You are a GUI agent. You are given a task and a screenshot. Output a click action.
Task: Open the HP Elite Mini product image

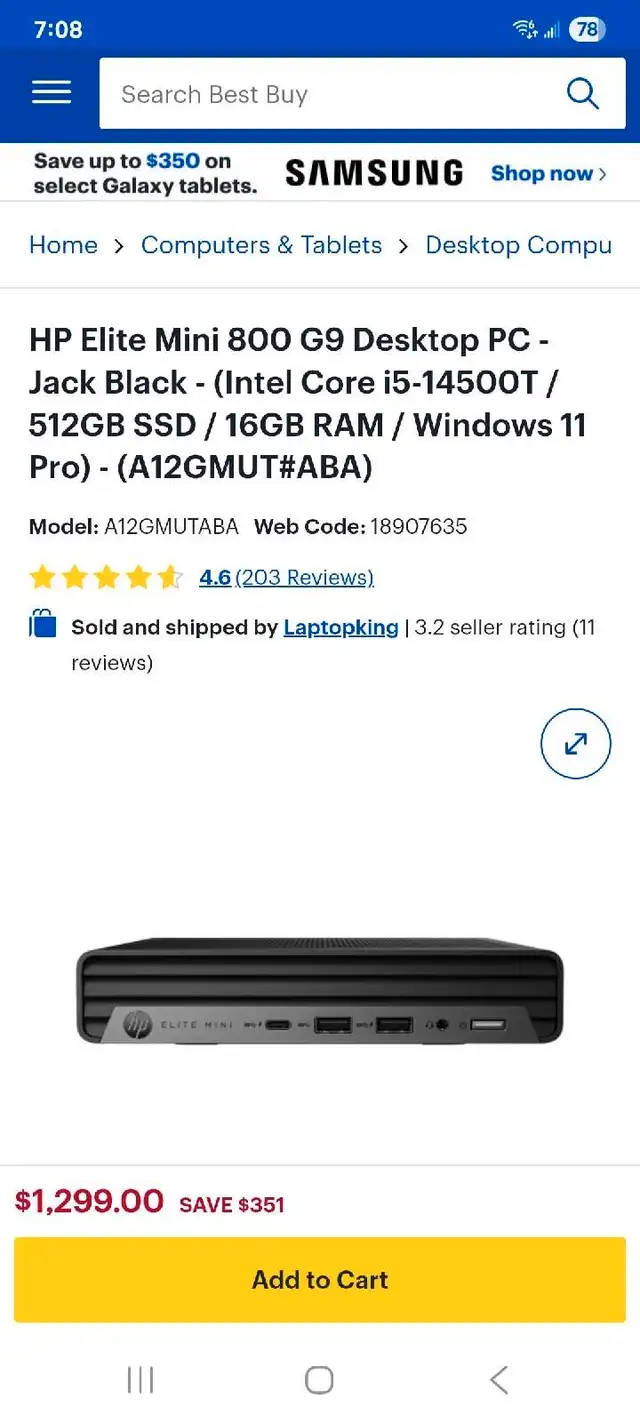pos(320,991)
